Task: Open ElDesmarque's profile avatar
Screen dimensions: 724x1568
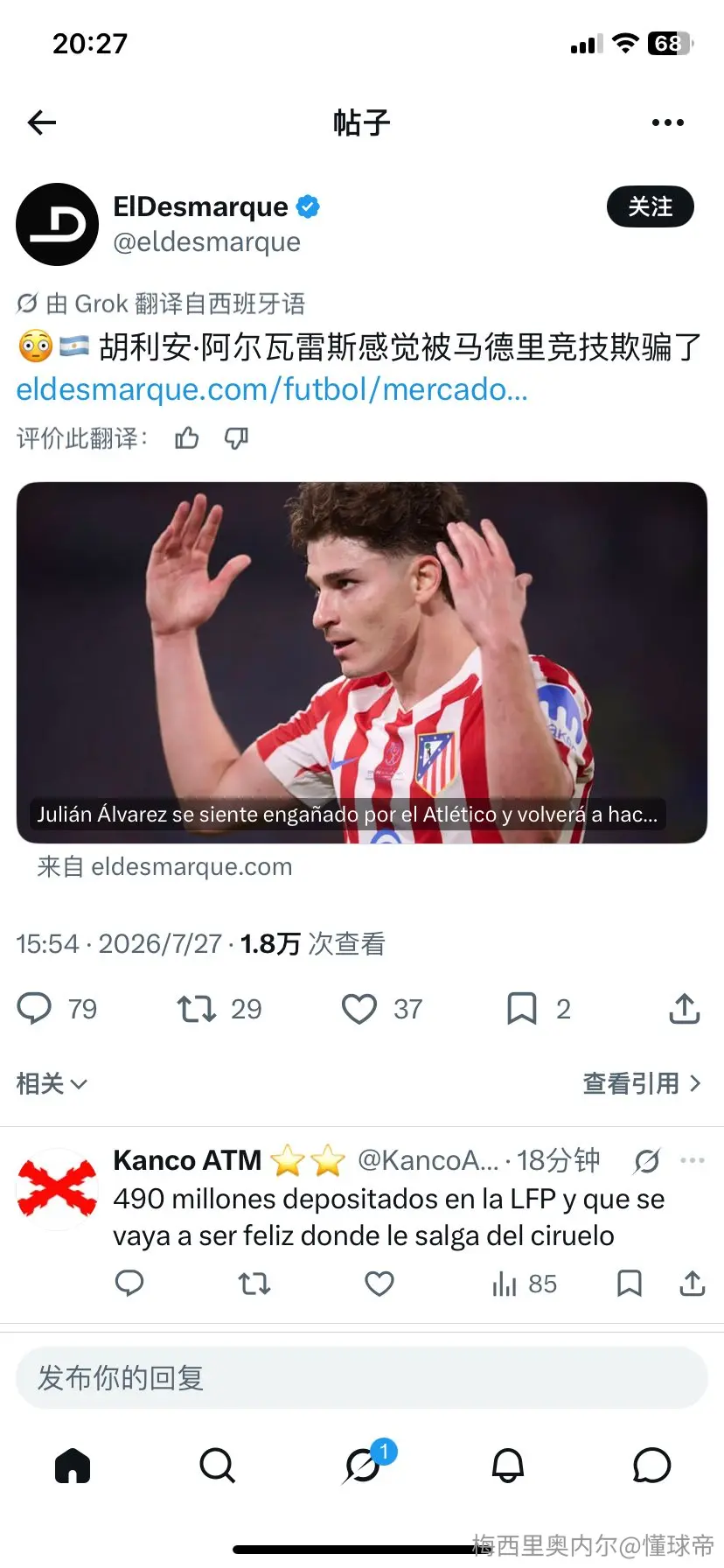Action: tap(57, 224)
